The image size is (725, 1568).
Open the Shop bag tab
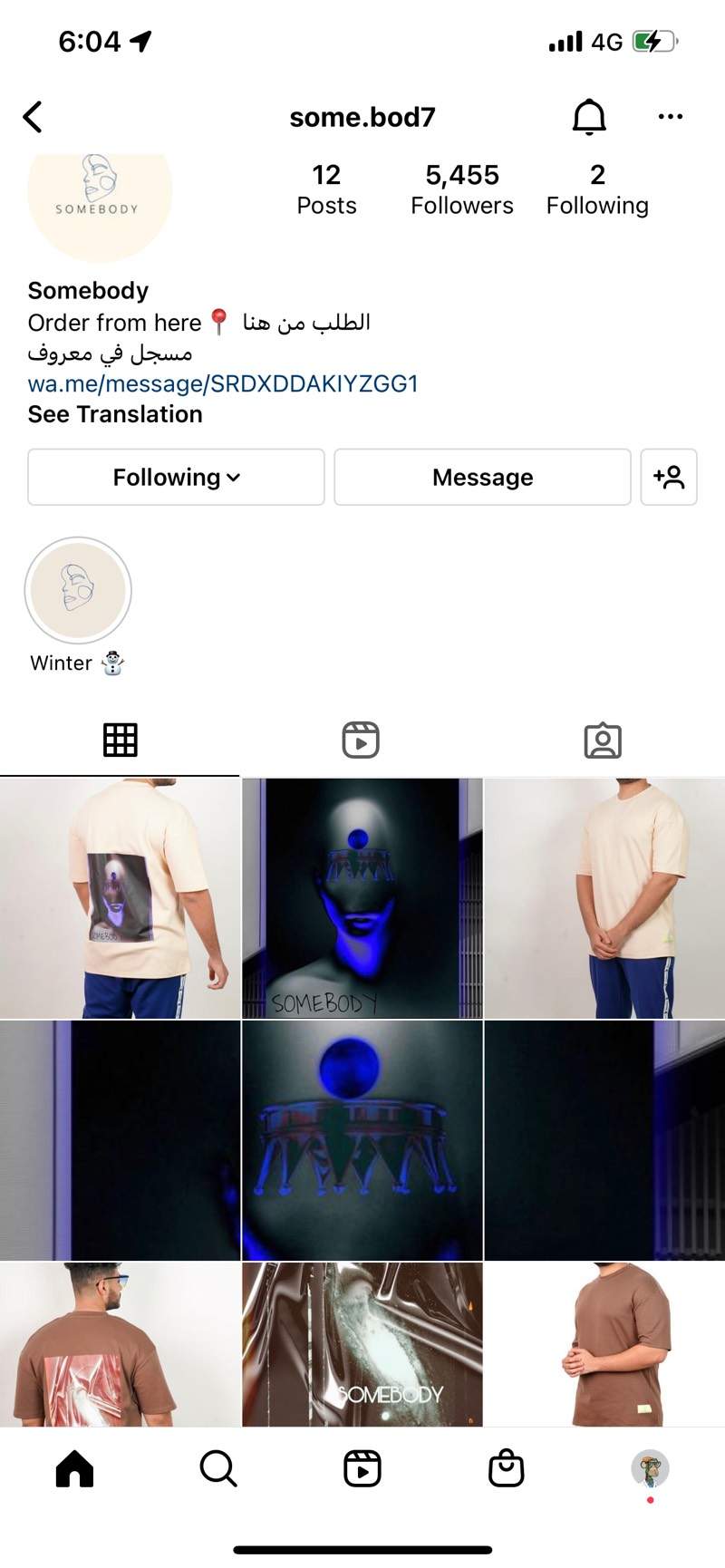[x=506, y=1468]
